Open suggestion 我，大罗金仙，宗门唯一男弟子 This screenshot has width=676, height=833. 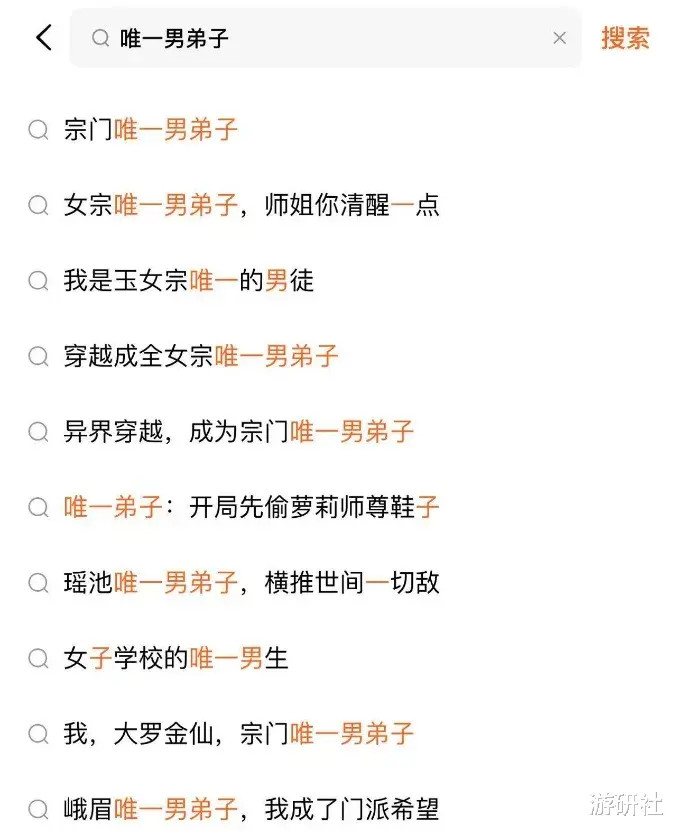pos(238,733)
